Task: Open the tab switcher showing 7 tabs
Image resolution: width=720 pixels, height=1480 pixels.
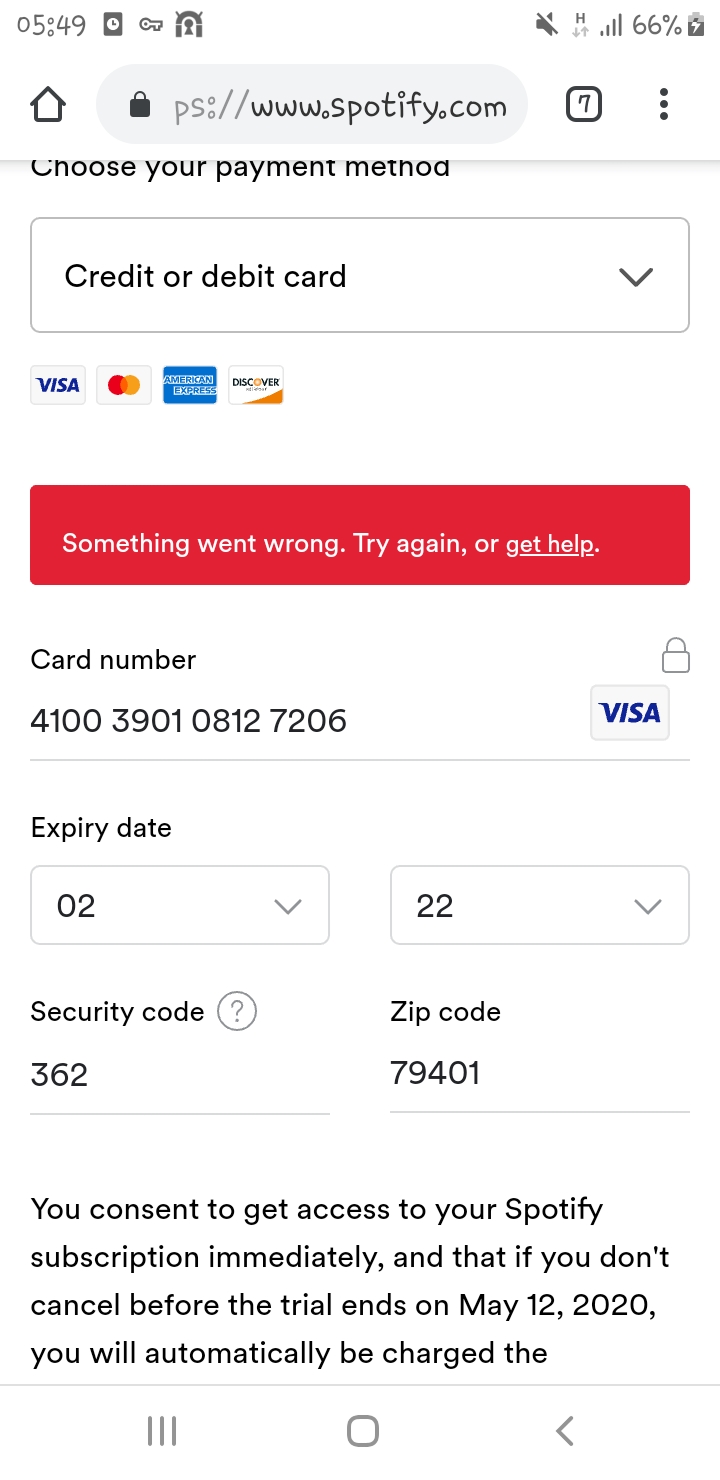Action: point(584,105)
